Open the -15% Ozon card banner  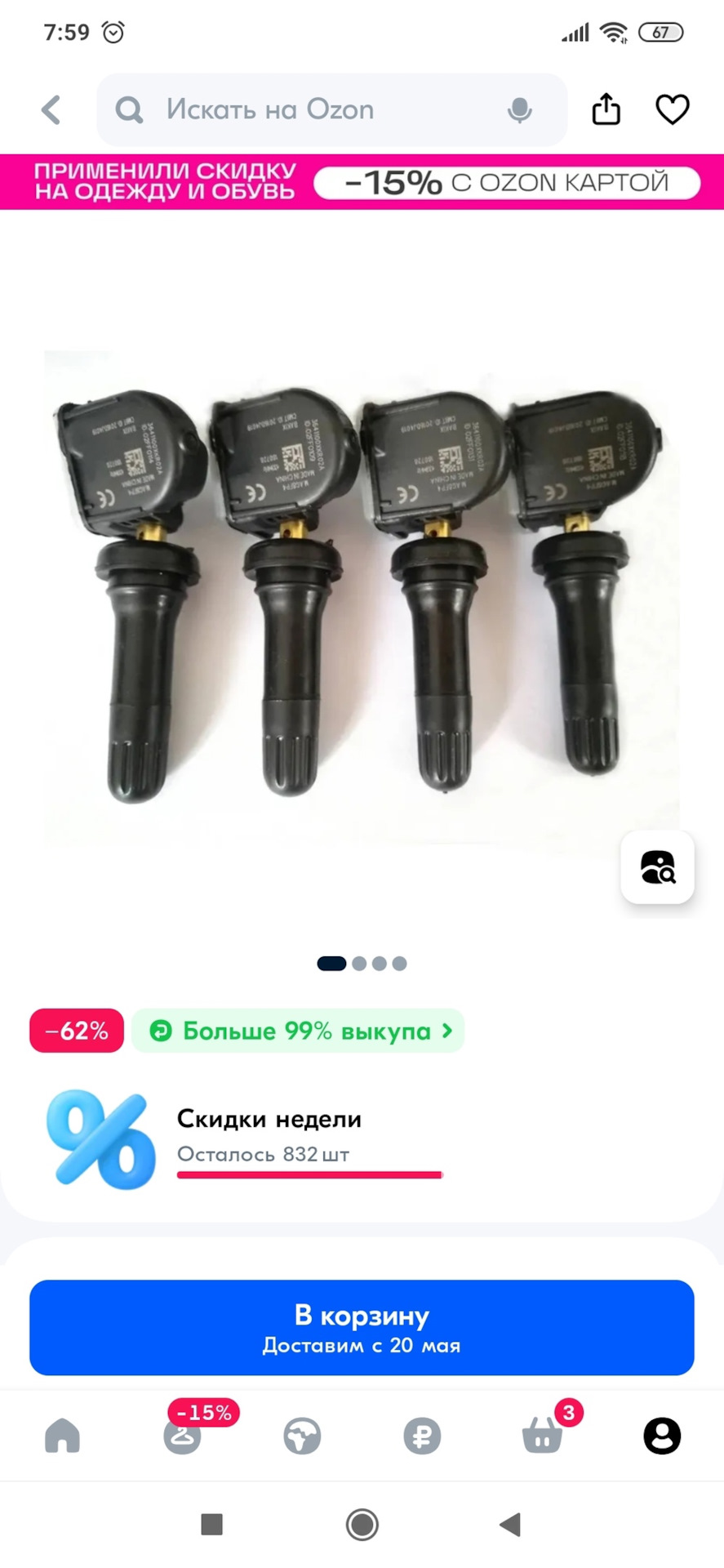362,182
